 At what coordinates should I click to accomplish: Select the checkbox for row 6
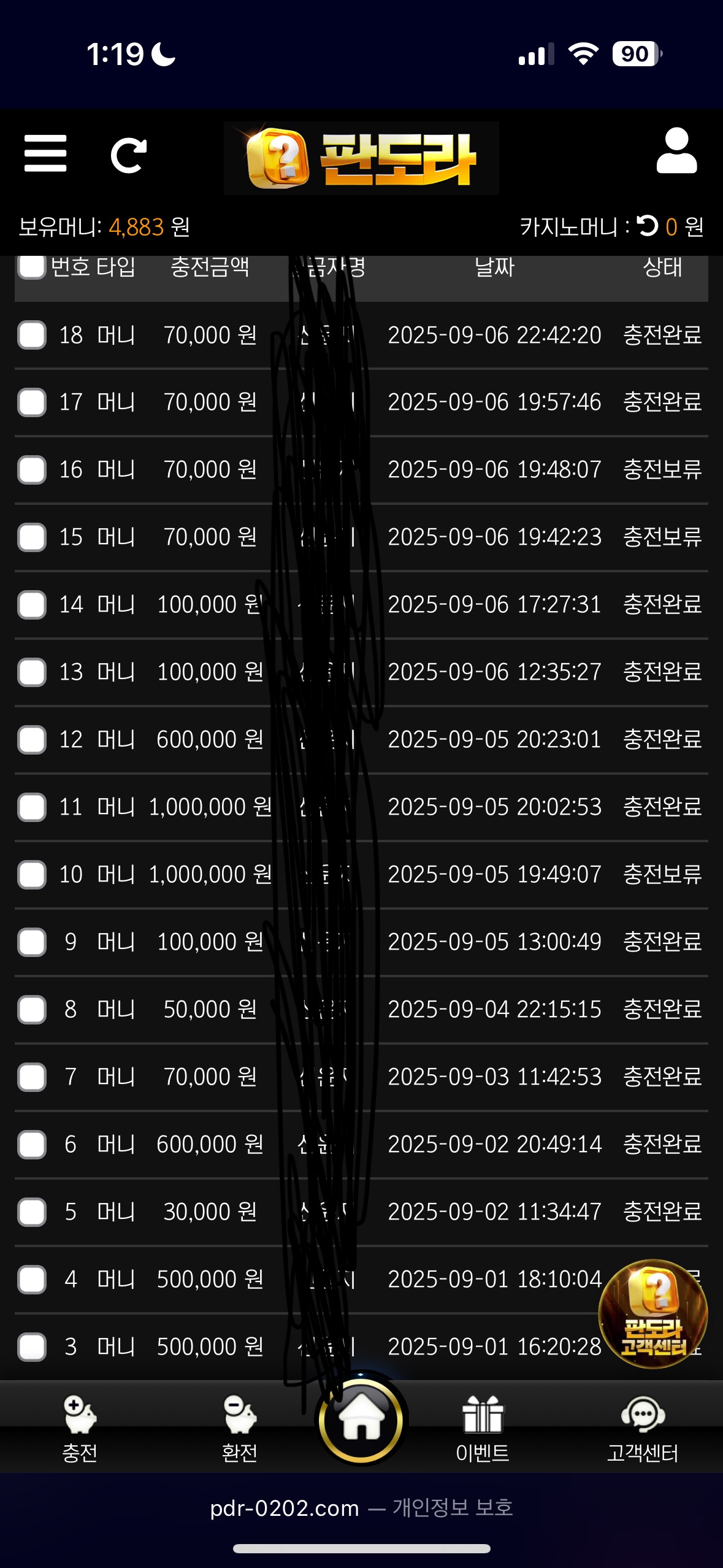pyautogui.click(x=32, y=1145)
